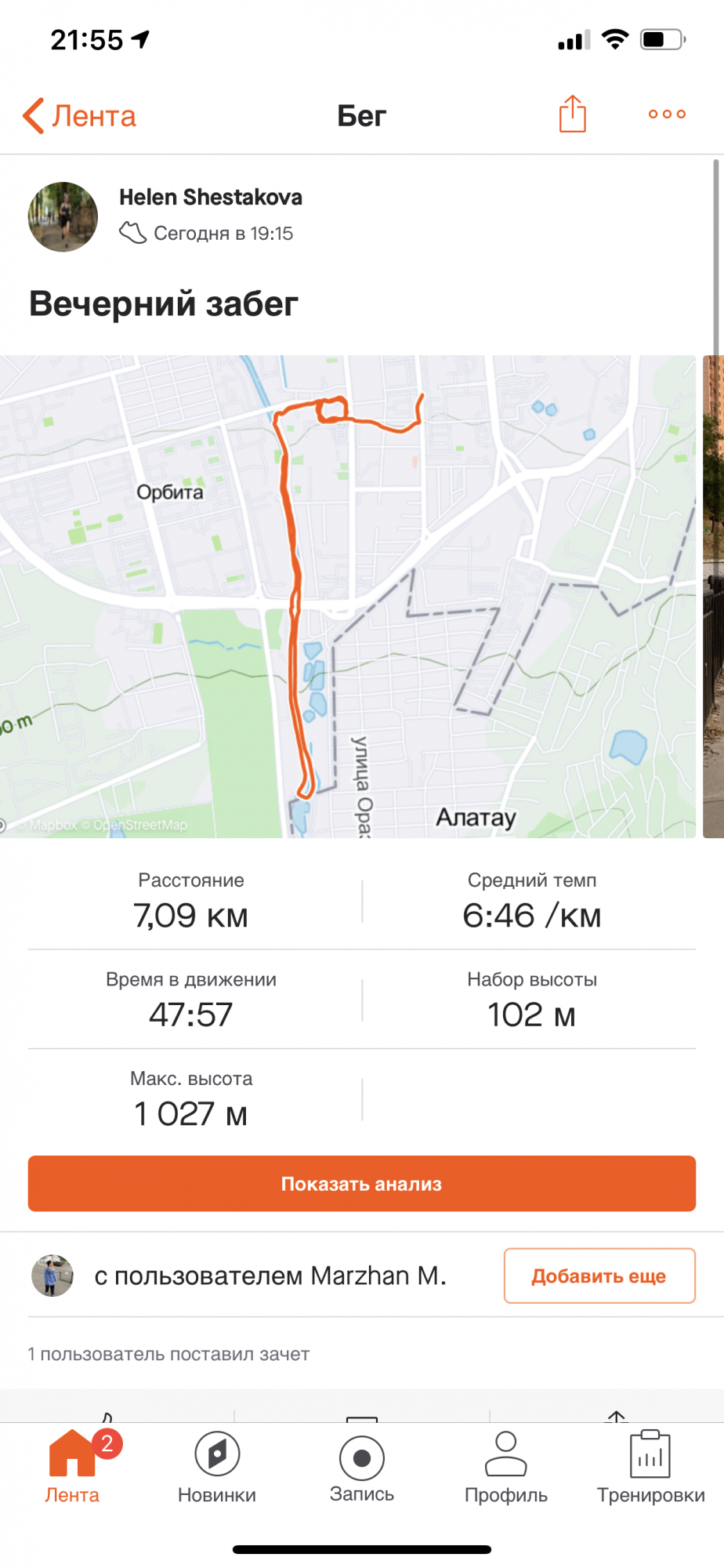724x1568 pixels.
Task: Switch to the Новинки tab
Action: pyautogui.click(x=217, y=1466)
